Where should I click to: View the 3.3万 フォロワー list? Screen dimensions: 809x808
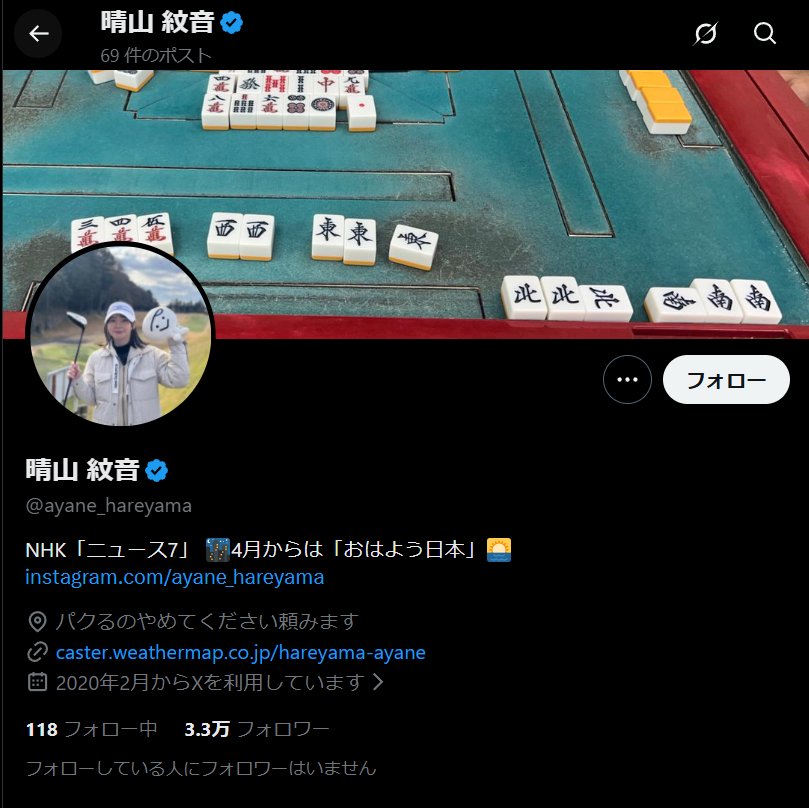[x=257, y=729]
